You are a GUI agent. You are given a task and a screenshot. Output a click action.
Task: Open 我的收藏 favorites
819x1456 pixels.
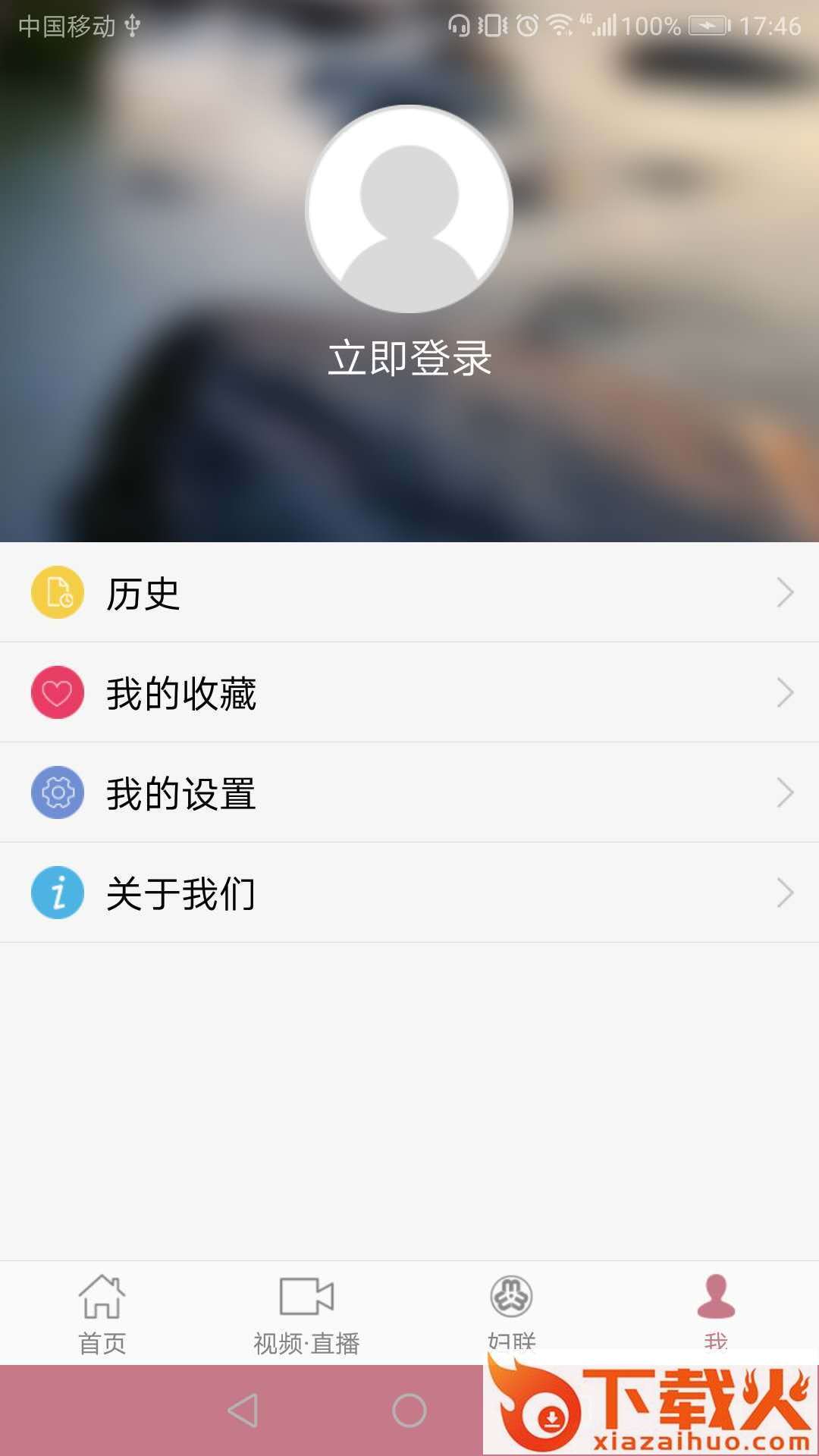[x=409, y=692]
